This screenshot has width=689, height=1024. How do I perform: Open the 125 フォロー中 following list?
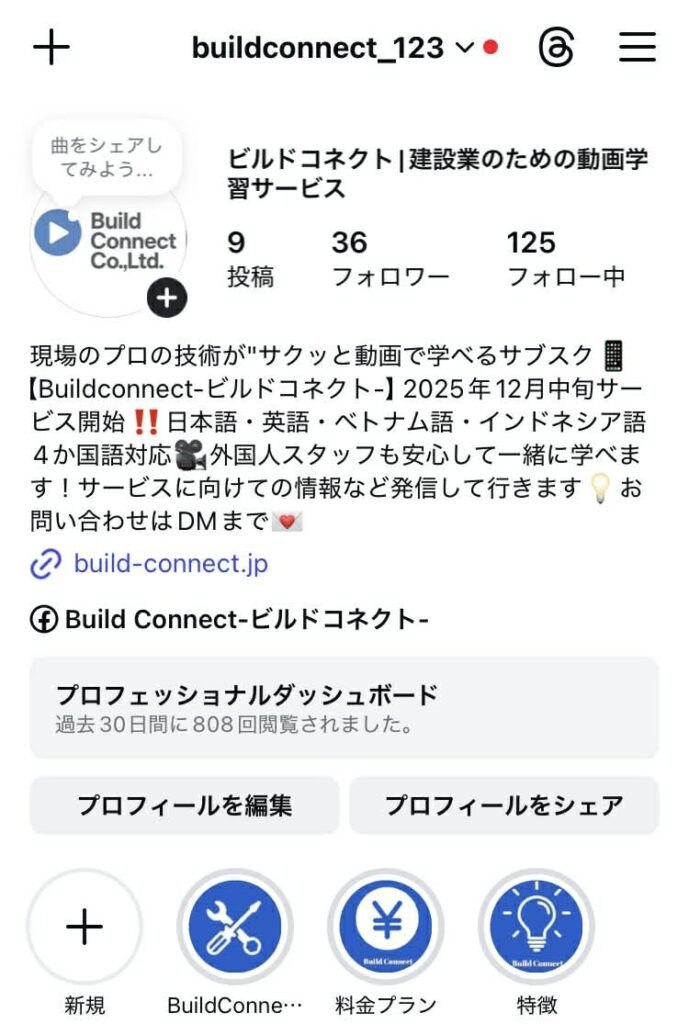[x=565, y=258]
